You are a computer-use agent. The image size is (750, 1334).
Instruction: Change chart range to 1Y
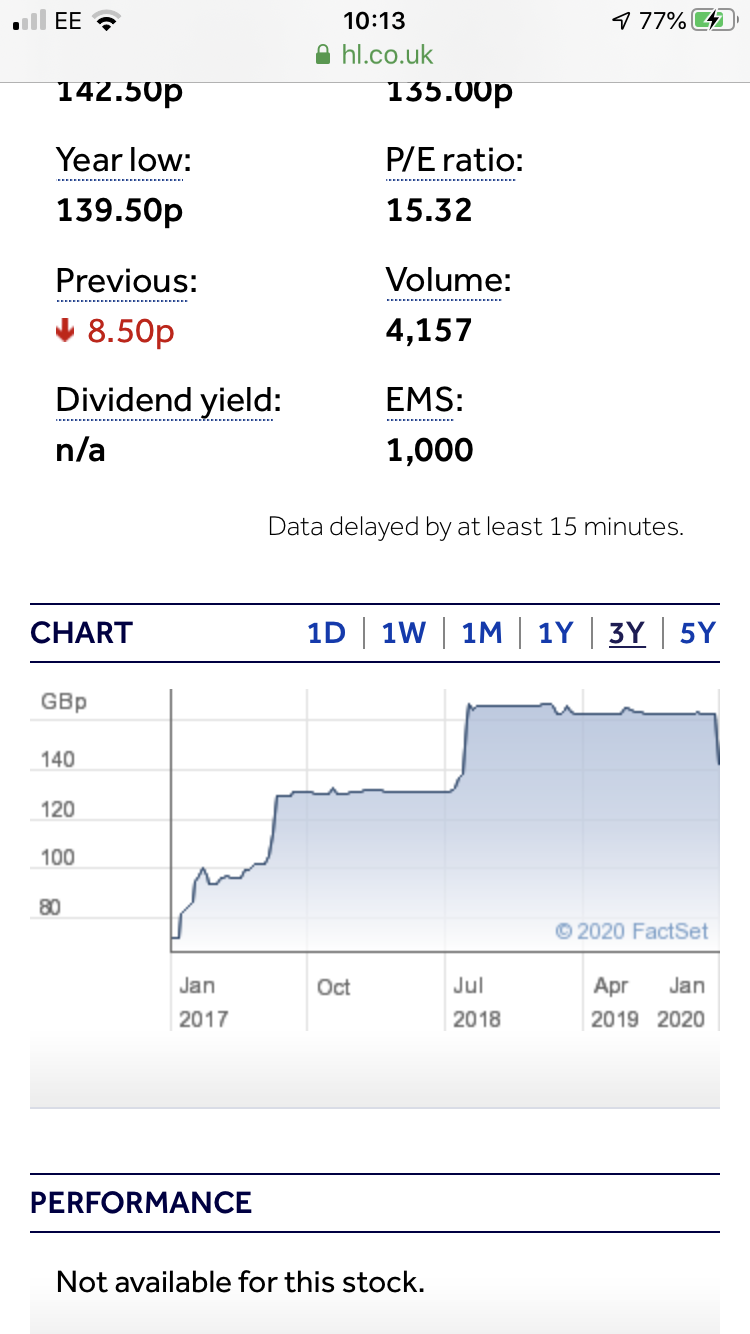(556, 633)
